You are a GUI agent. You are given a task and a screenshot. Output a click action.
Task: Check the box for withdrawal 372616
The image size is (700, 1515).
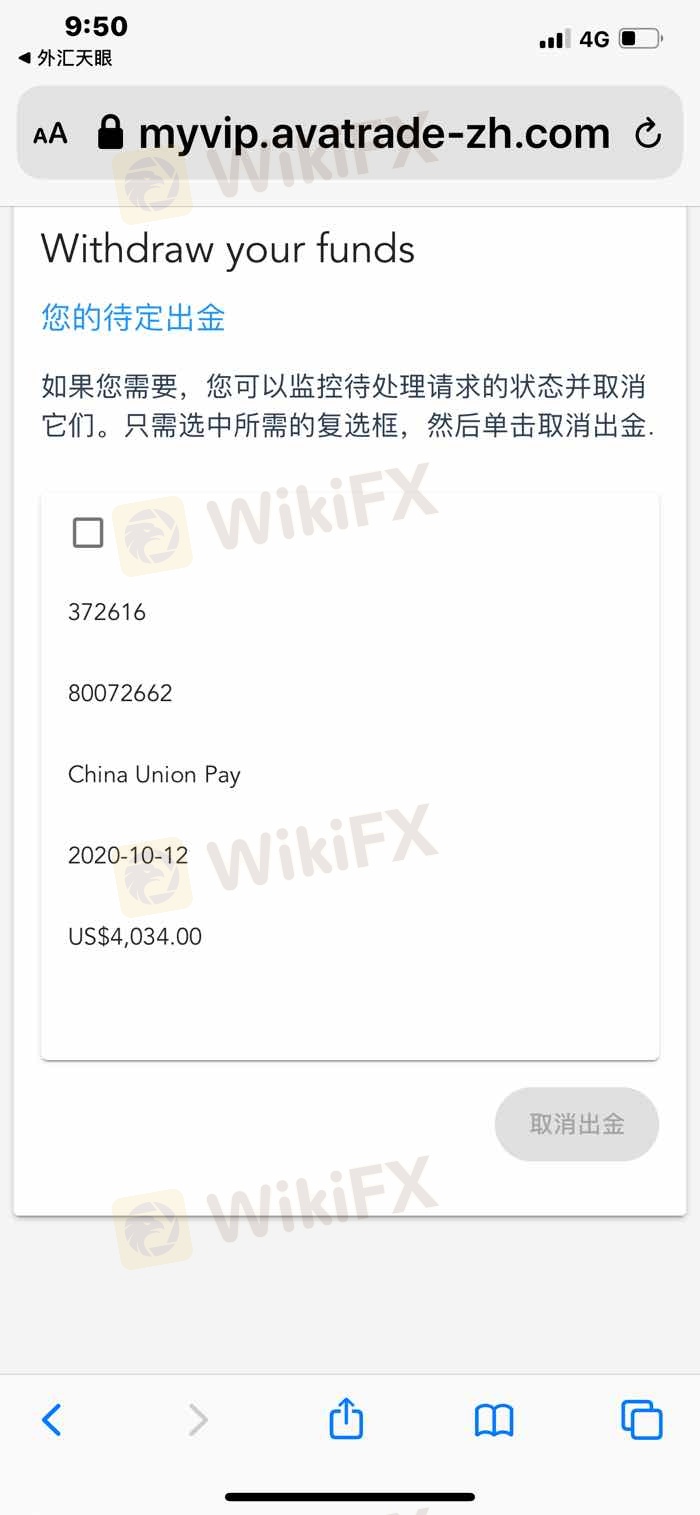tap(88, 533)
